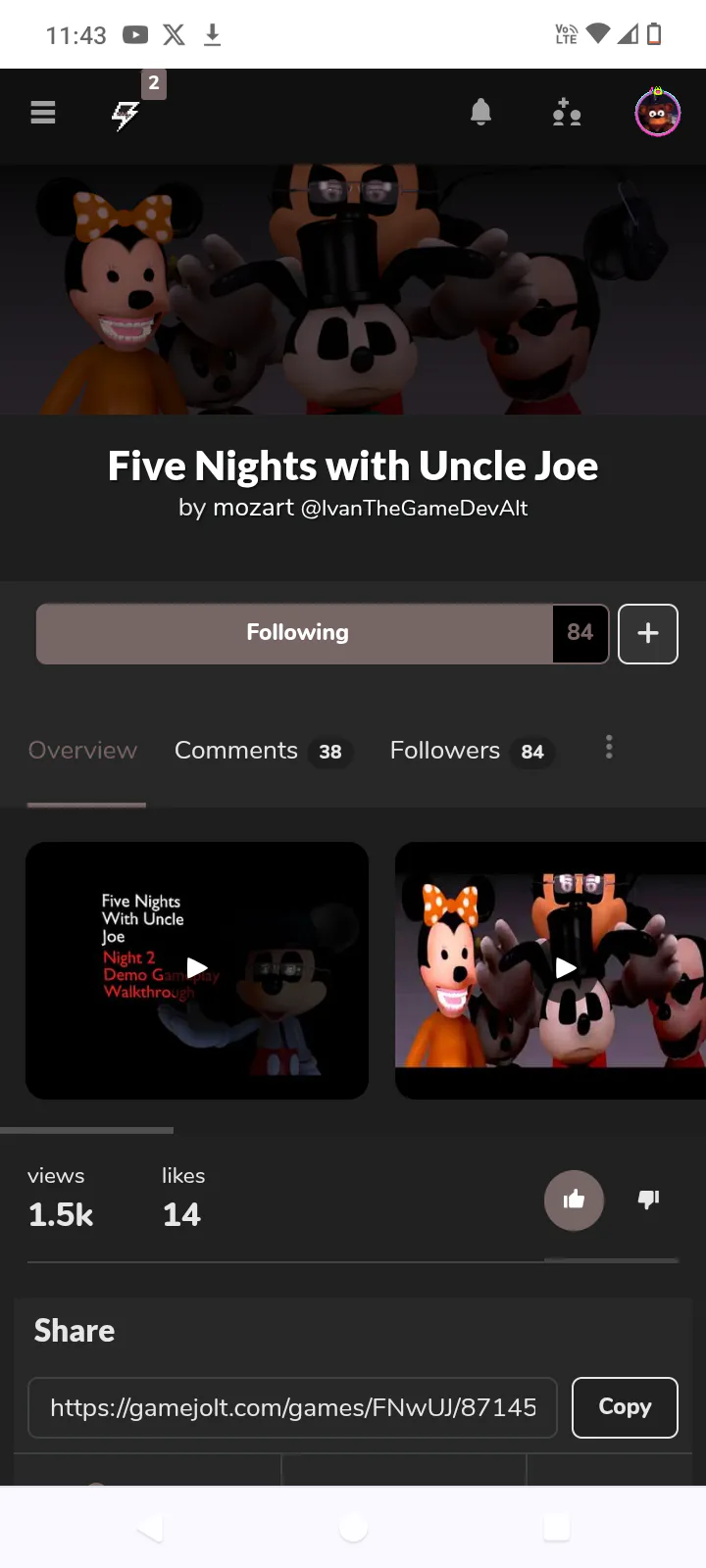Go back with the system back button

151,1527
